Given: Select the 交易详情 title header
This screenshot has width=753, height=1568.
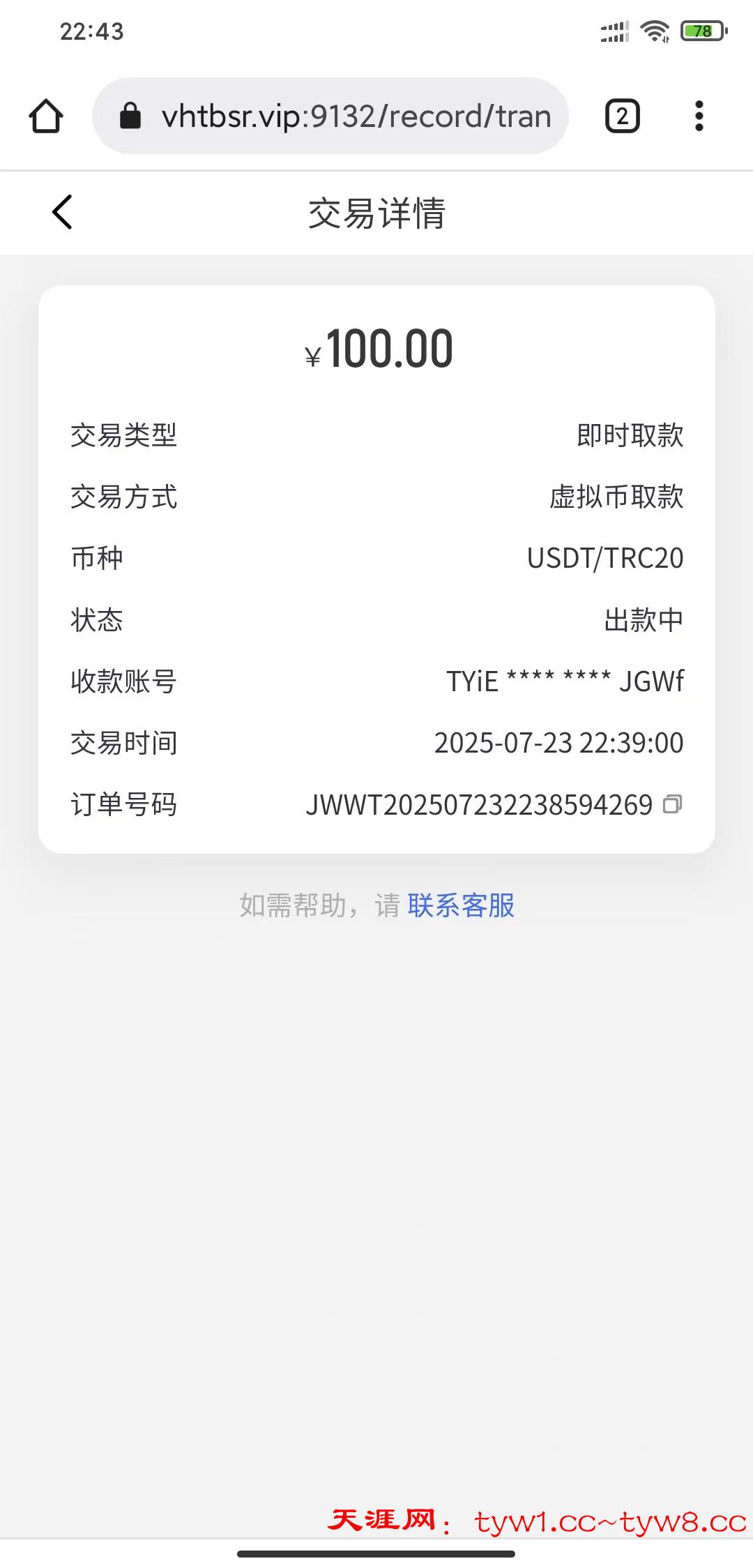Looking at the screenshot, I should [376, 213].
